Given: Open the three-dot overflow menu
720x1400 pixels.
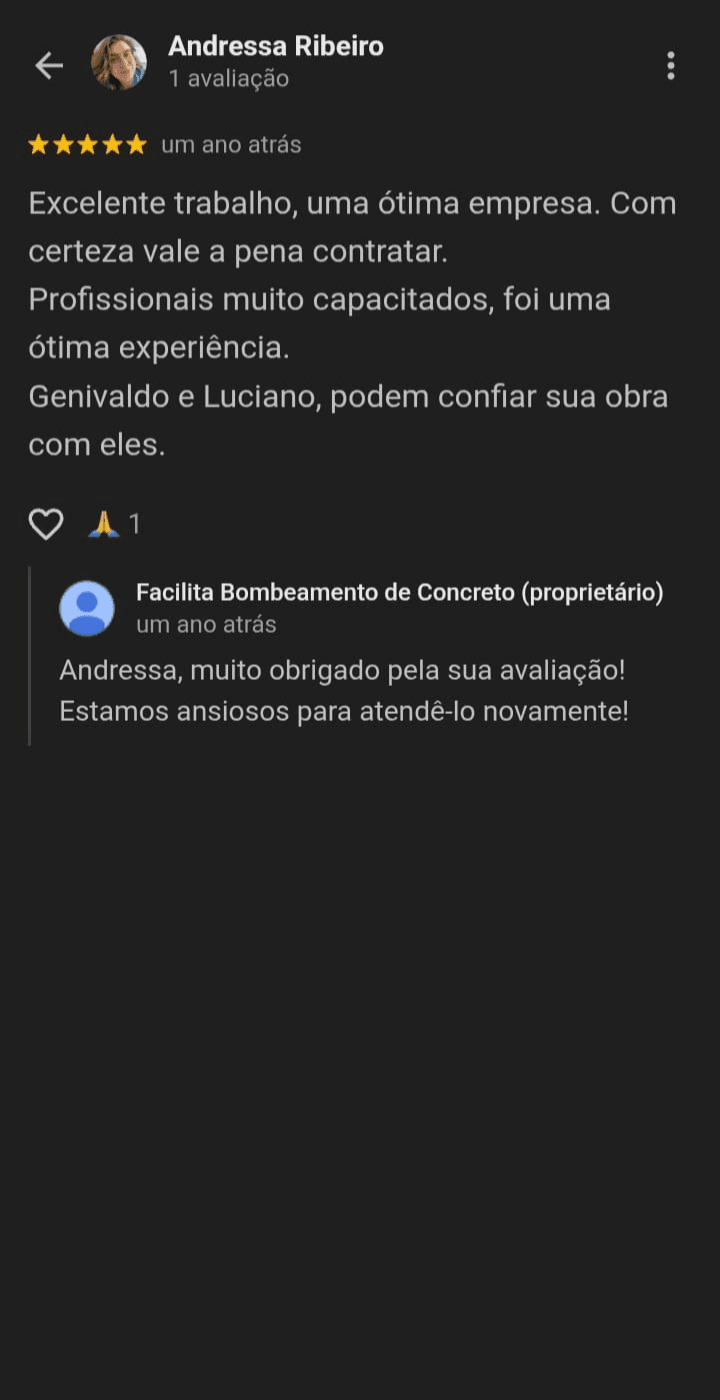Looking at the screenshot, I should click(x=671, y=65).
